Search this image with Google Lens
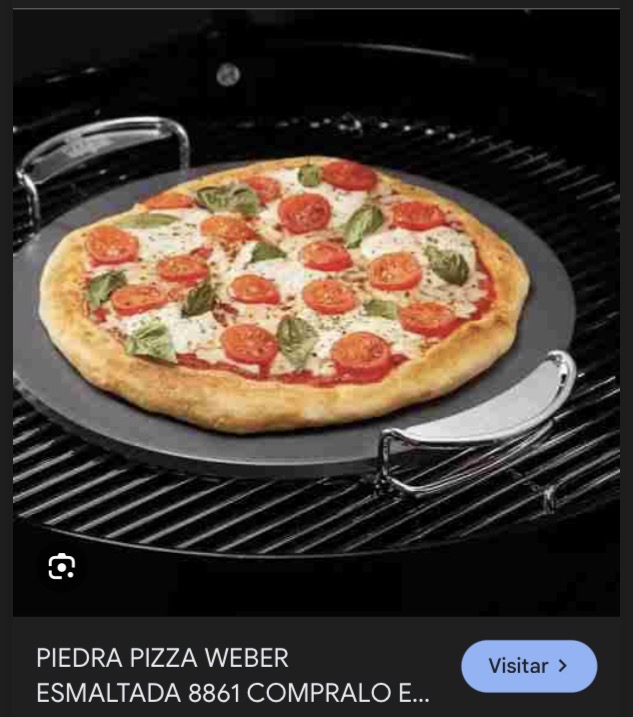The height and width of the screenshot is (717, 633). (x=62, y=567)
